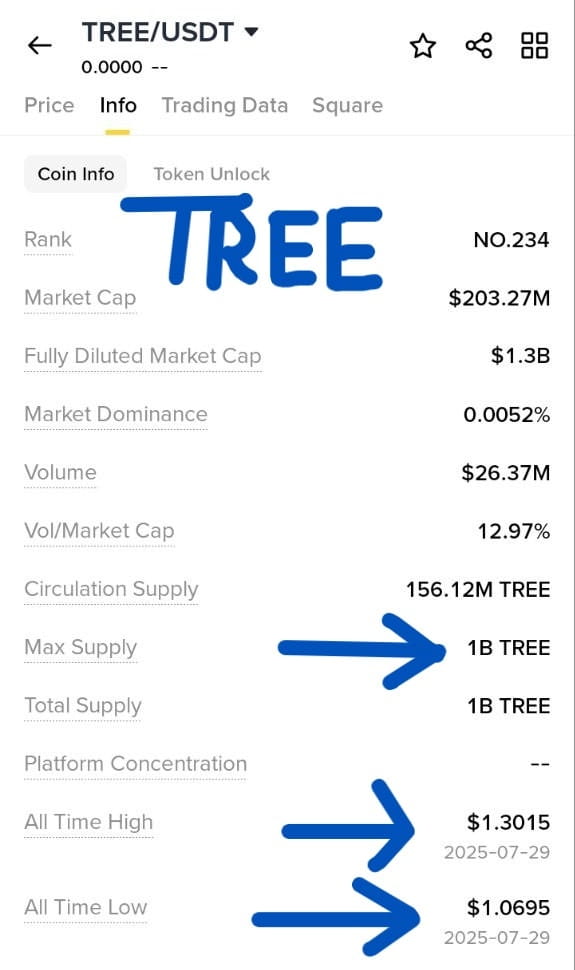
Task: Show explanation for Market Dominance
Action: point(116,414)
